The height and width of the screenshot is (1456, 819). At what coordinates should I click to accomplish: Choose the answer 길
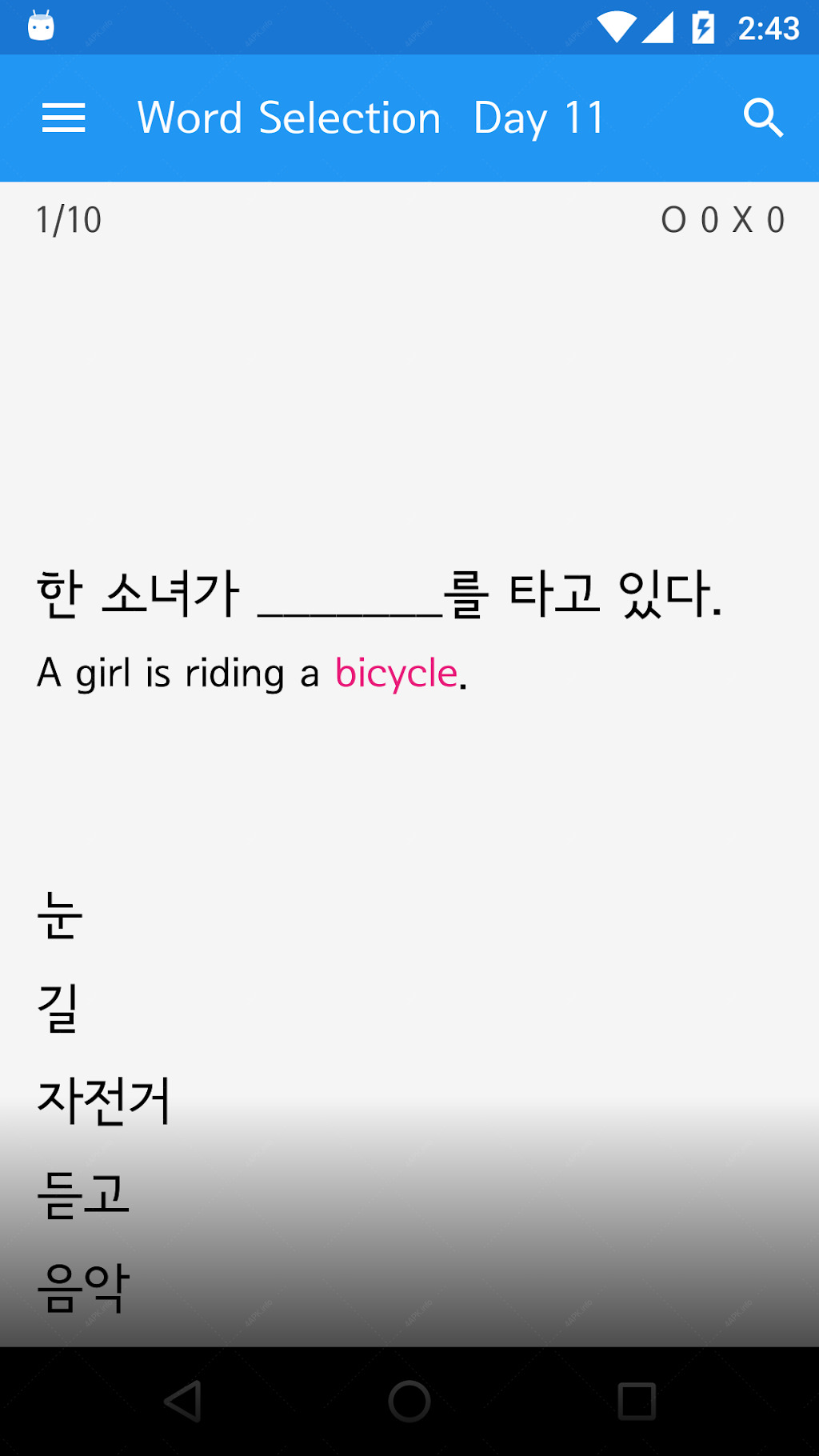58,1008
